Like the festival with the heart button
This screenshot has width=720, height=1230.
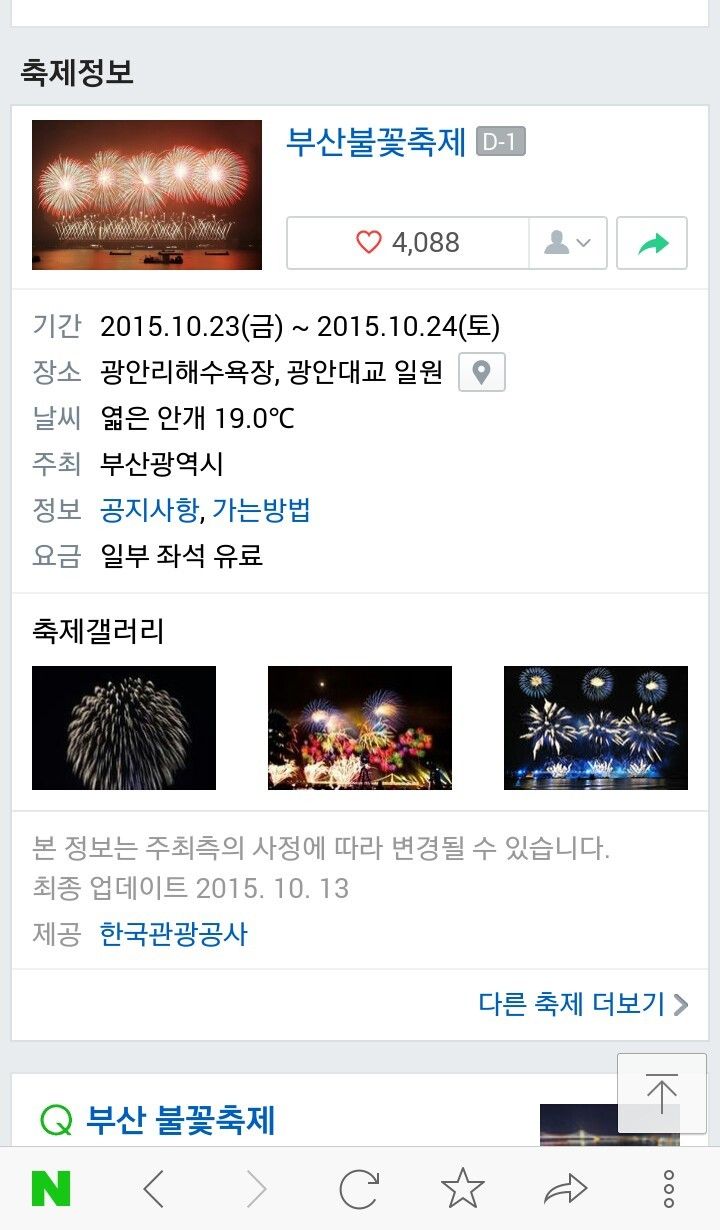pos(408,243)
